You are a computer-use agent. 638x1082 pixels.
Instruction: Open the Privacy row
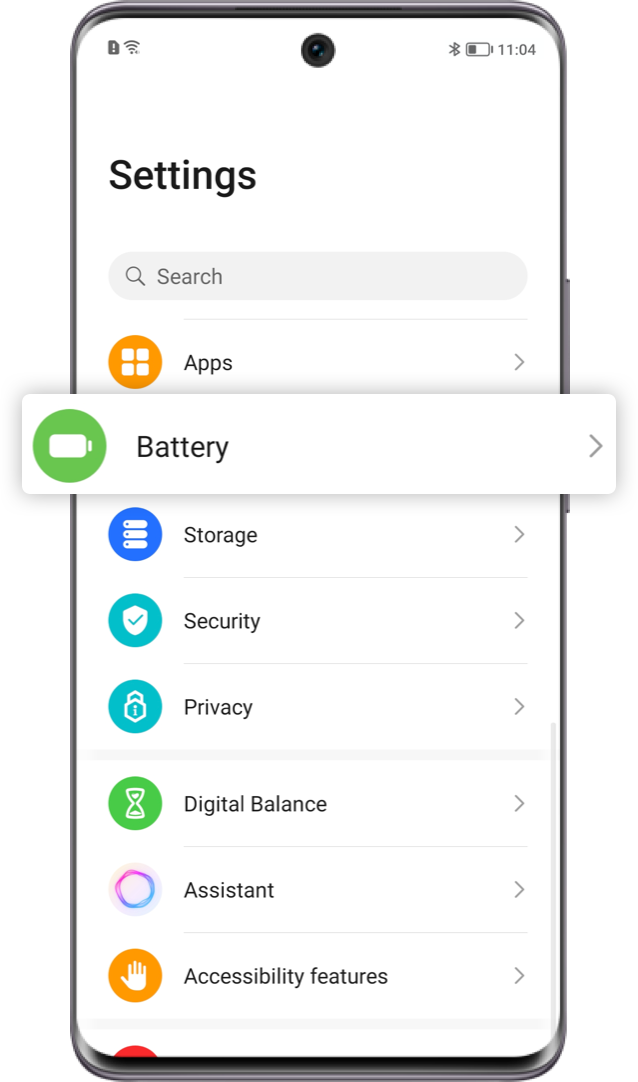318,707
